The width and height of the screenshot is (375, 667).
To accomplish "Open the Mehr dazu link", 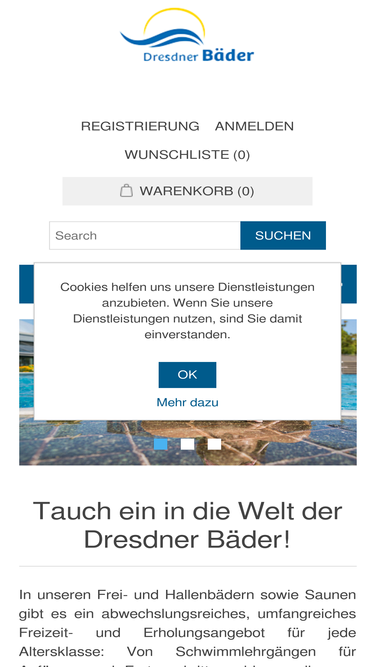I will point(188,402).
